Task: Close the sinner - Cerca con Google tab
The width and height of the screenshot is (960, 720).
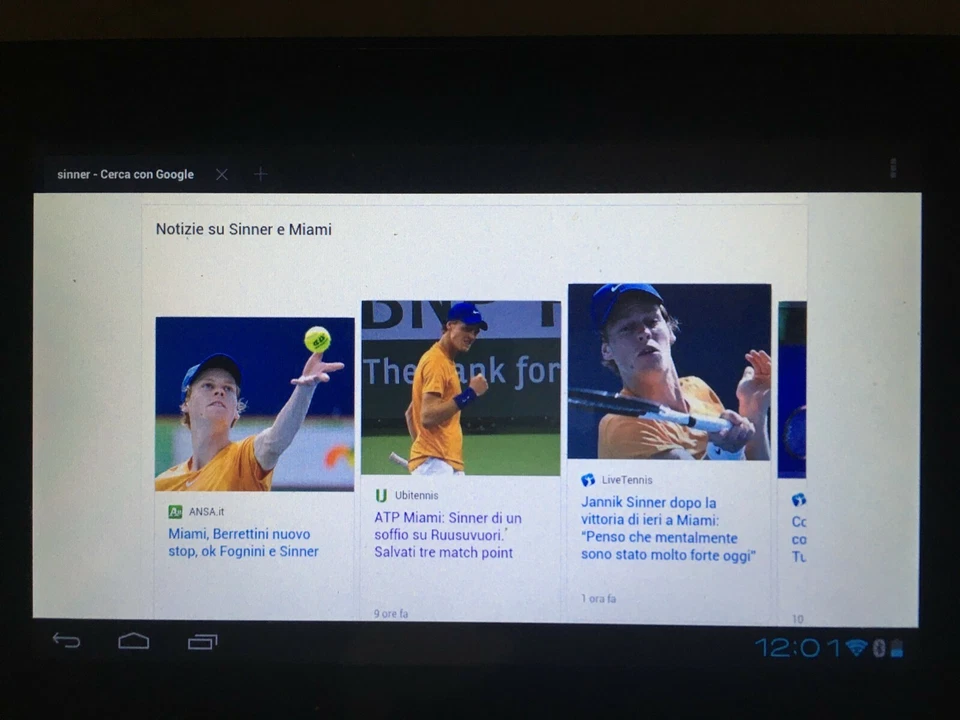Action: pyautogui.click(x=222, y=175)
